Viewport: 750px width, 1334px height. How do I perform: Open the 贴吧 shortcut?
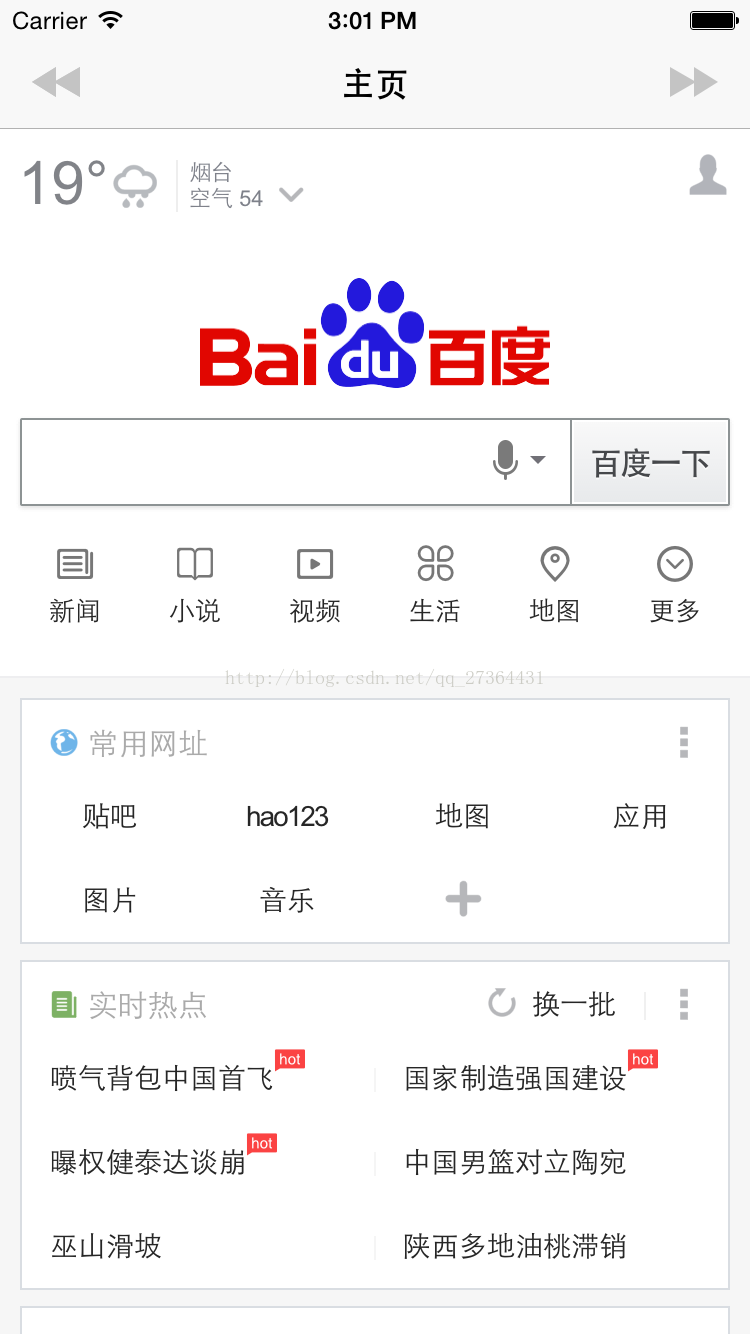pyautogui.click(x=109, y=817)
